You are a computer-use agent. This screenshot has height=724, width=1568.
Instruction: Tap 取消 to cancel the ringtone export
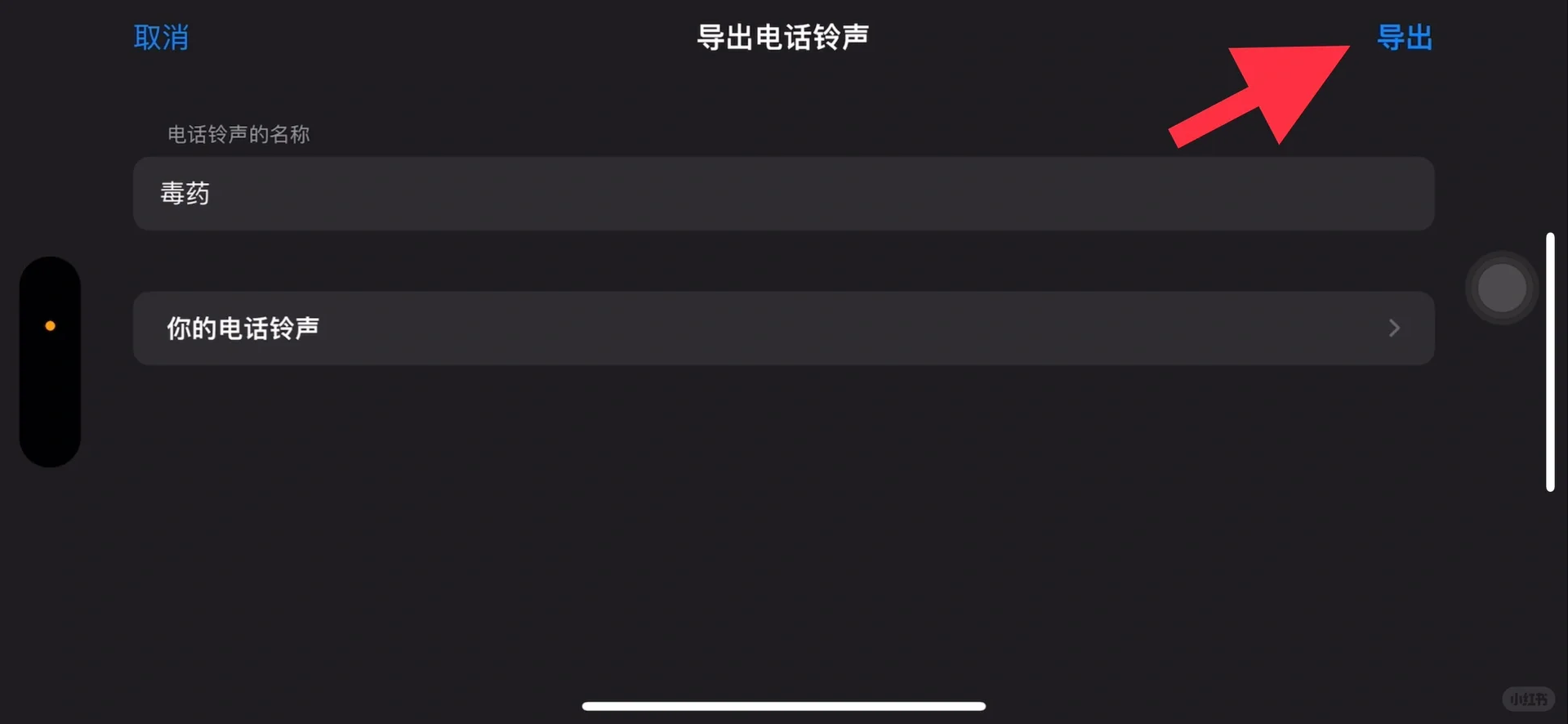click(x=161, y=38)
